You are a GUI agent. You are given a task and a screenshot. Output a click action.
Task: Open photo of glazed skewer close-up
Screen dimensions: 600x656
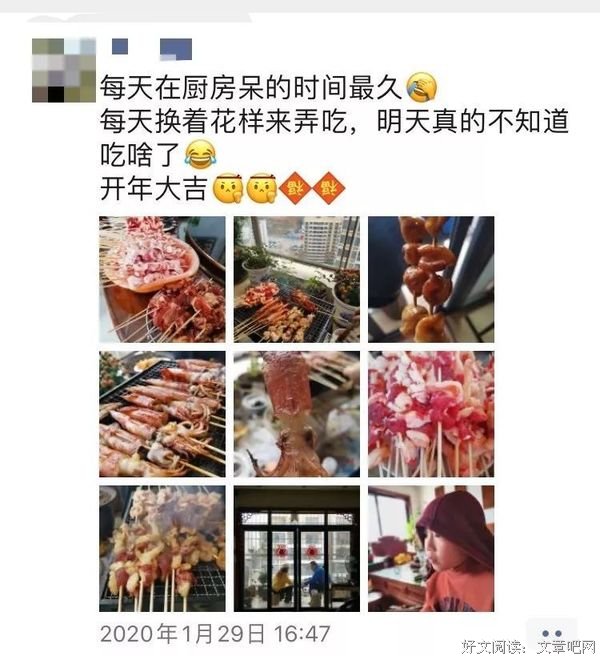pos(430,279)
